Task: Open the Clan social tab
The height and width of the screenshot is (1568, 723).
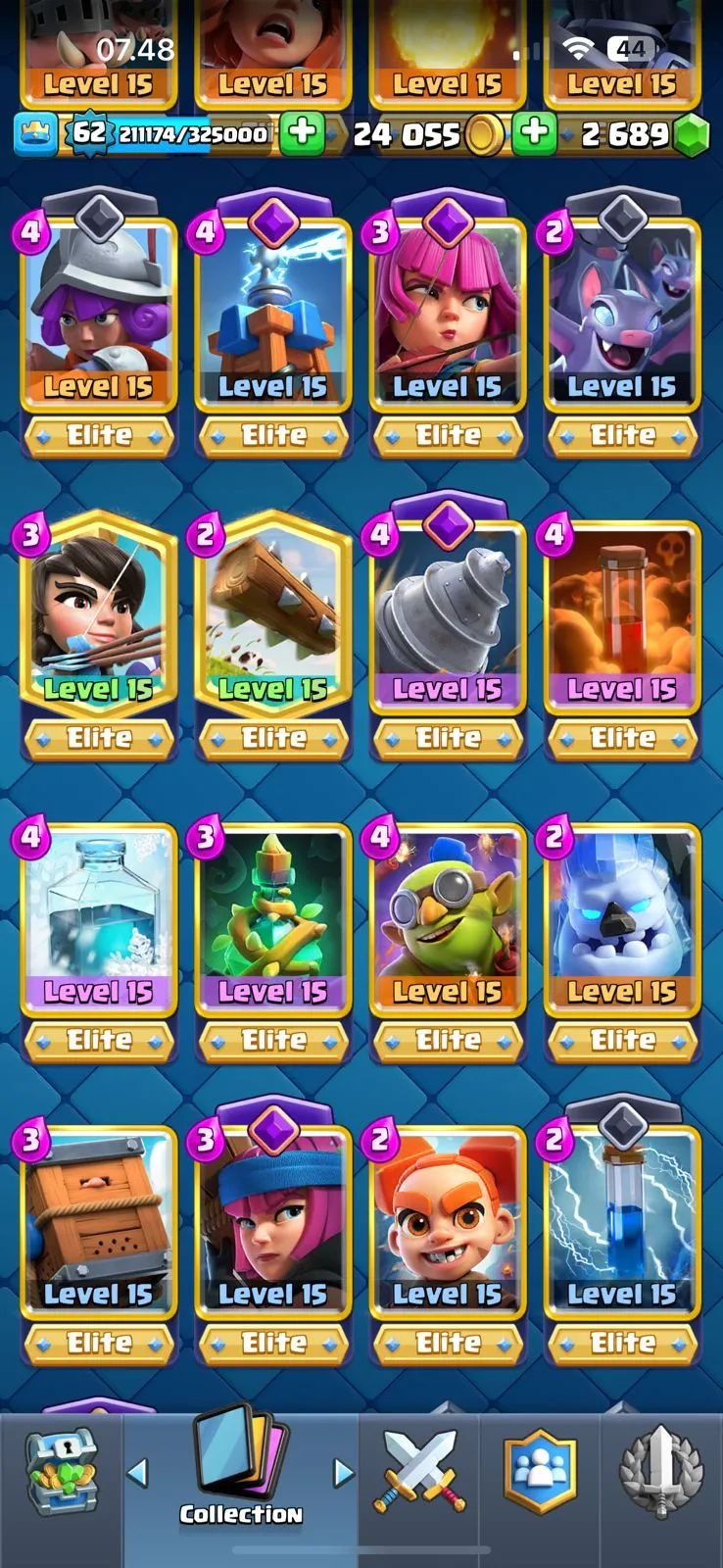Action: (x=539, y=1471)
